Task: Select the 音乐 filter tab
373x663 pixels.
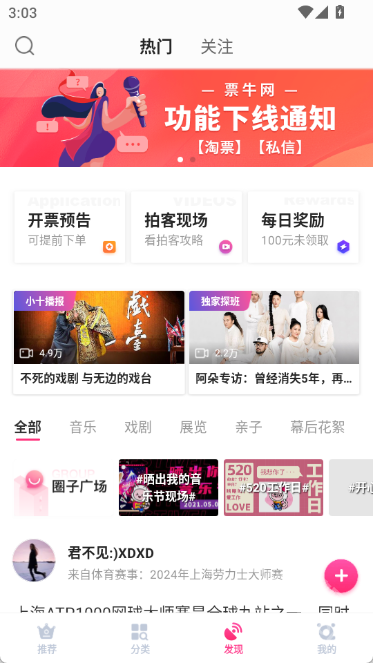Action: pyautogui.click(x=83, y=427)
